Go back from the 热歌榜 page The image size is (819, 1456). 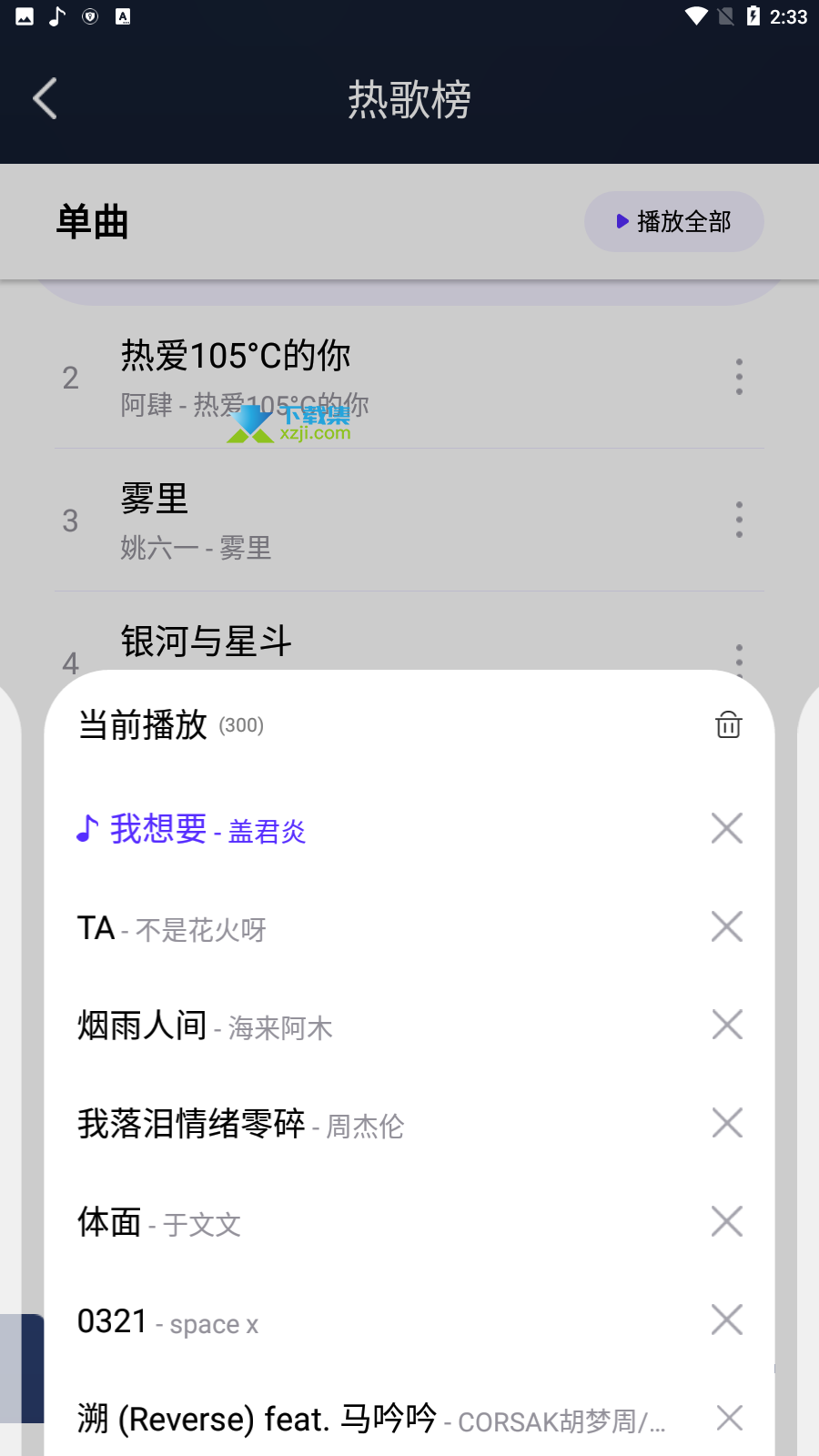point(45,98)
